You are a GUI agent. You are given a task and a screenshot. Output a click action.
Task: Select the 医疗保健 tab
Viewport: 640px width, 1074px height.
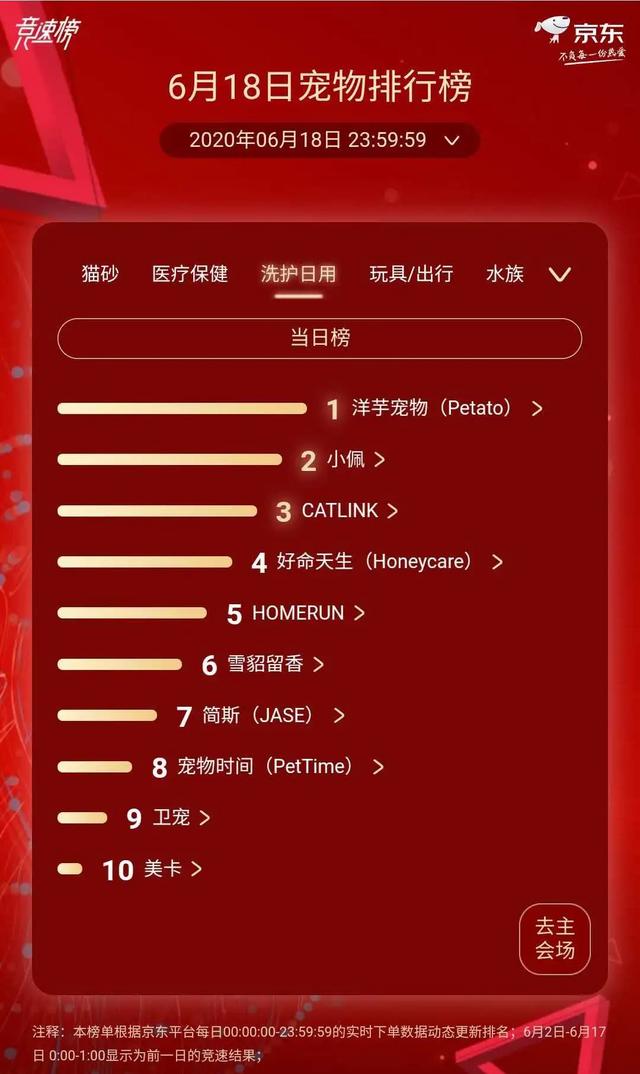pos(190,274)
